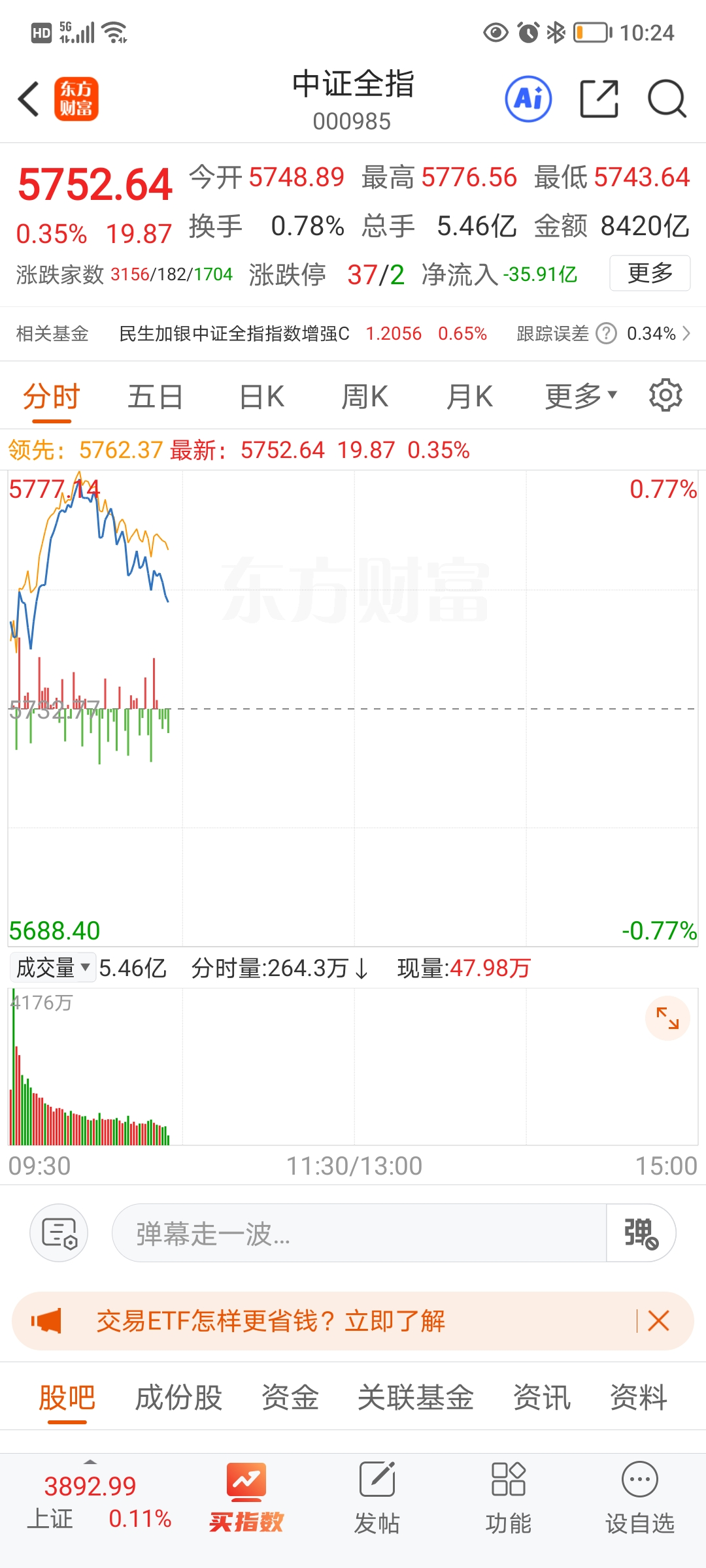
Task: Expand the 更多 chart period dropdown
Action: point(580,397)
